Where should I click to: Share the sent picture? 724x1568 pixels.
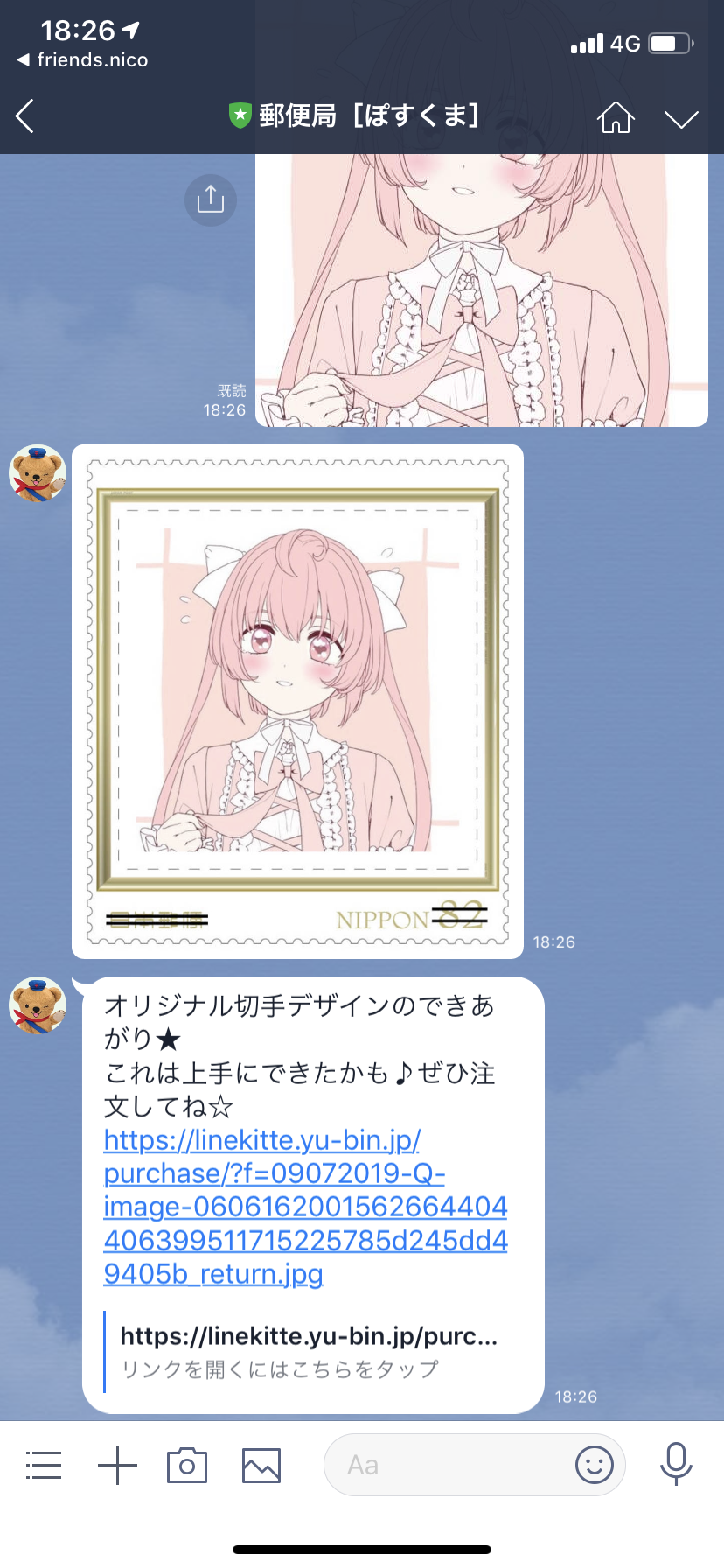[211, 200]
